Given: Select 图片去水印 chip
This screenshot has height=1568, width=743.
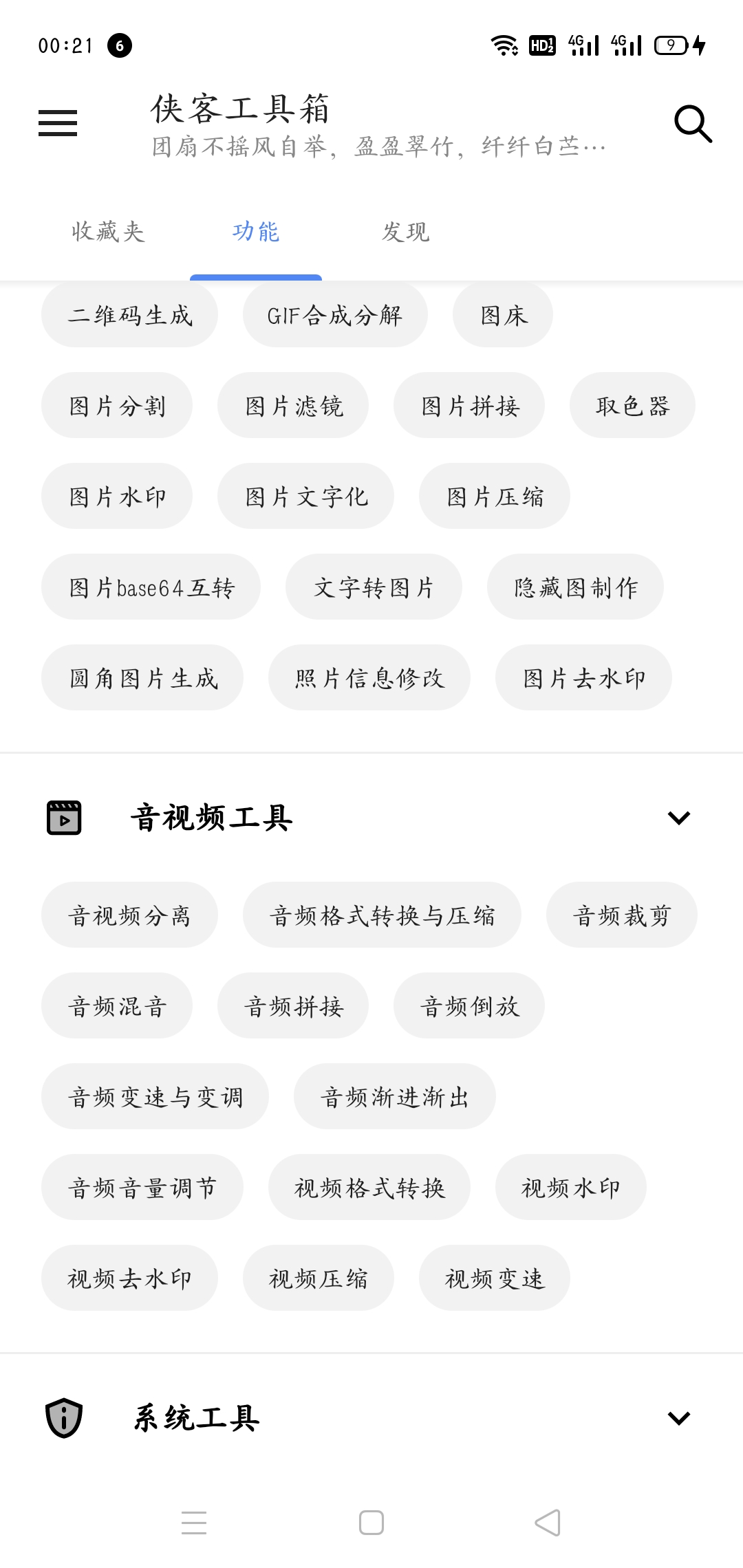Looking at the screenshot, I should (x=583, y=678).
